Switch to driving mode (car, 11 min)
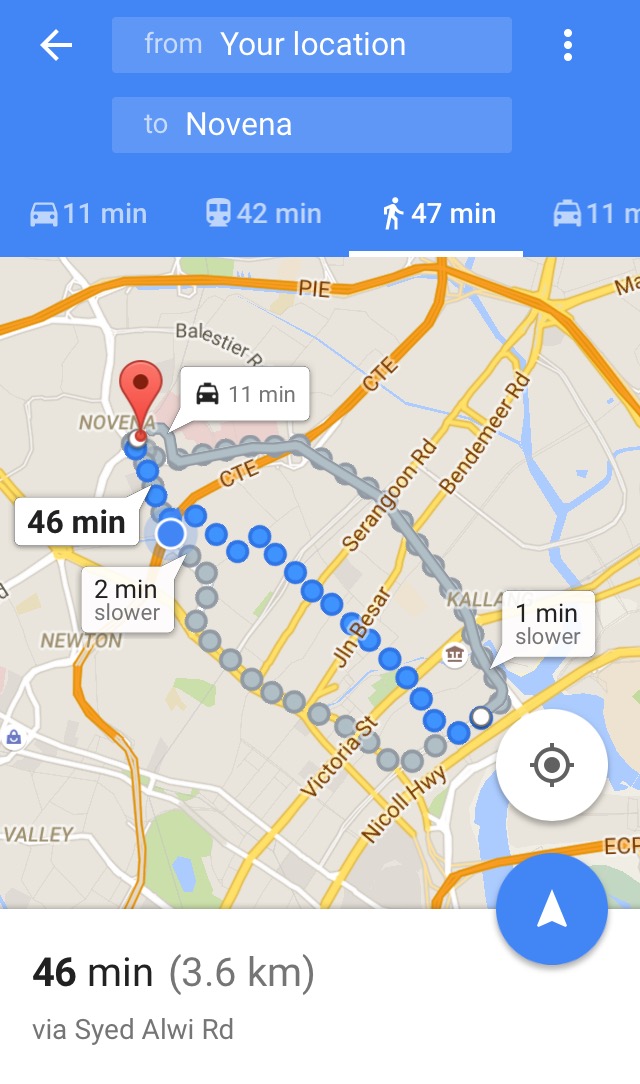 point(88,214)
